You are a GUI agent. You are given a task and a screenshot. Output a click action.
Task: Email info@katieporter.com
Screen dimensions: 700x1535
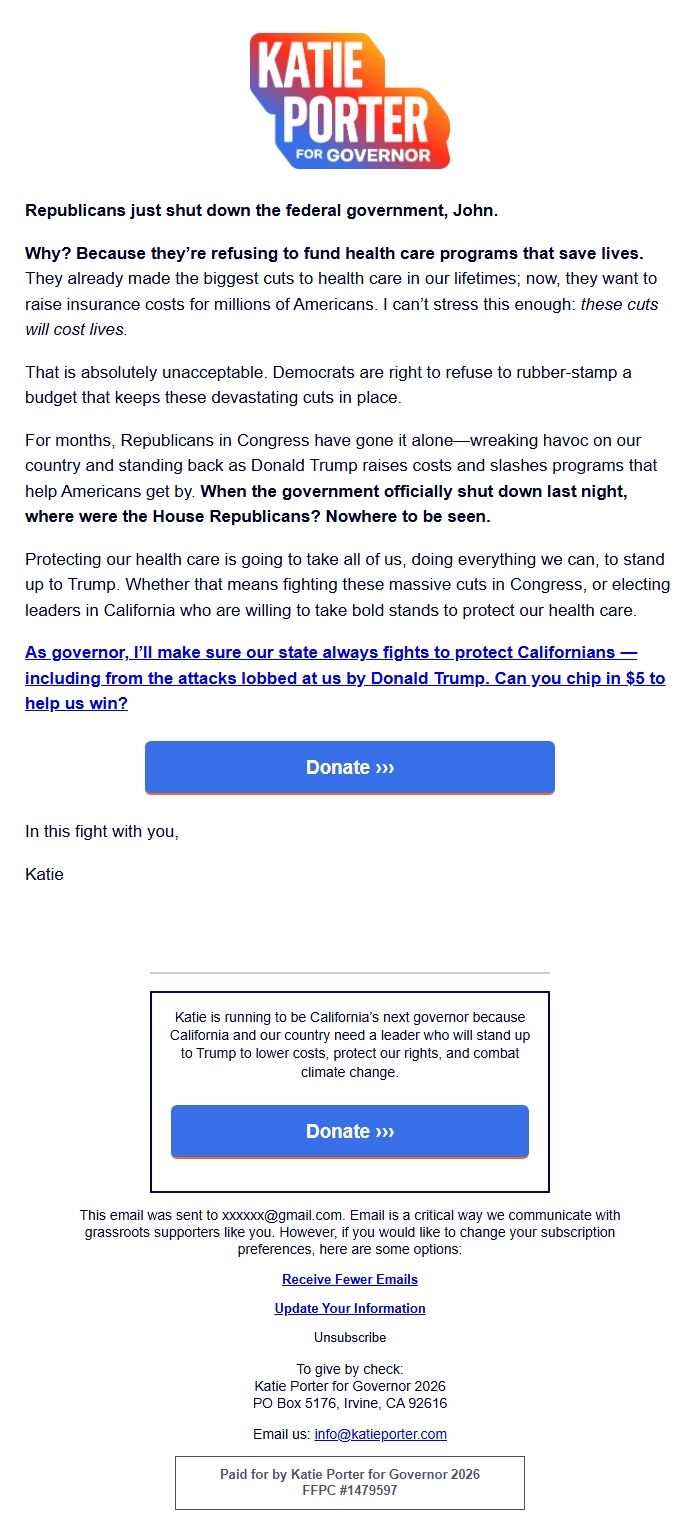pyautogui.click(x=381, y=1434)
